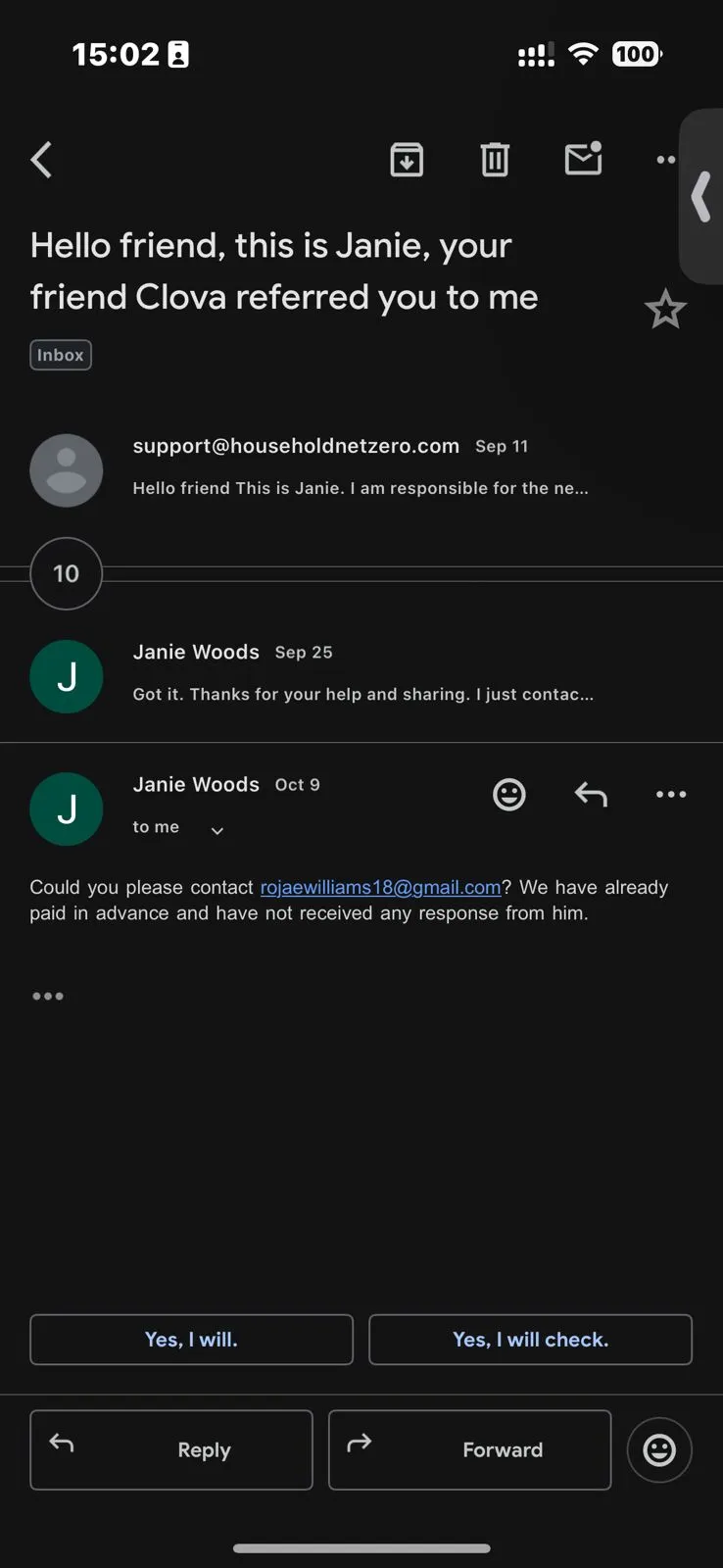The image size is (723, 1568).
Task: Choose smart reply "Yes, I will check."
Action: point(530,1340)
